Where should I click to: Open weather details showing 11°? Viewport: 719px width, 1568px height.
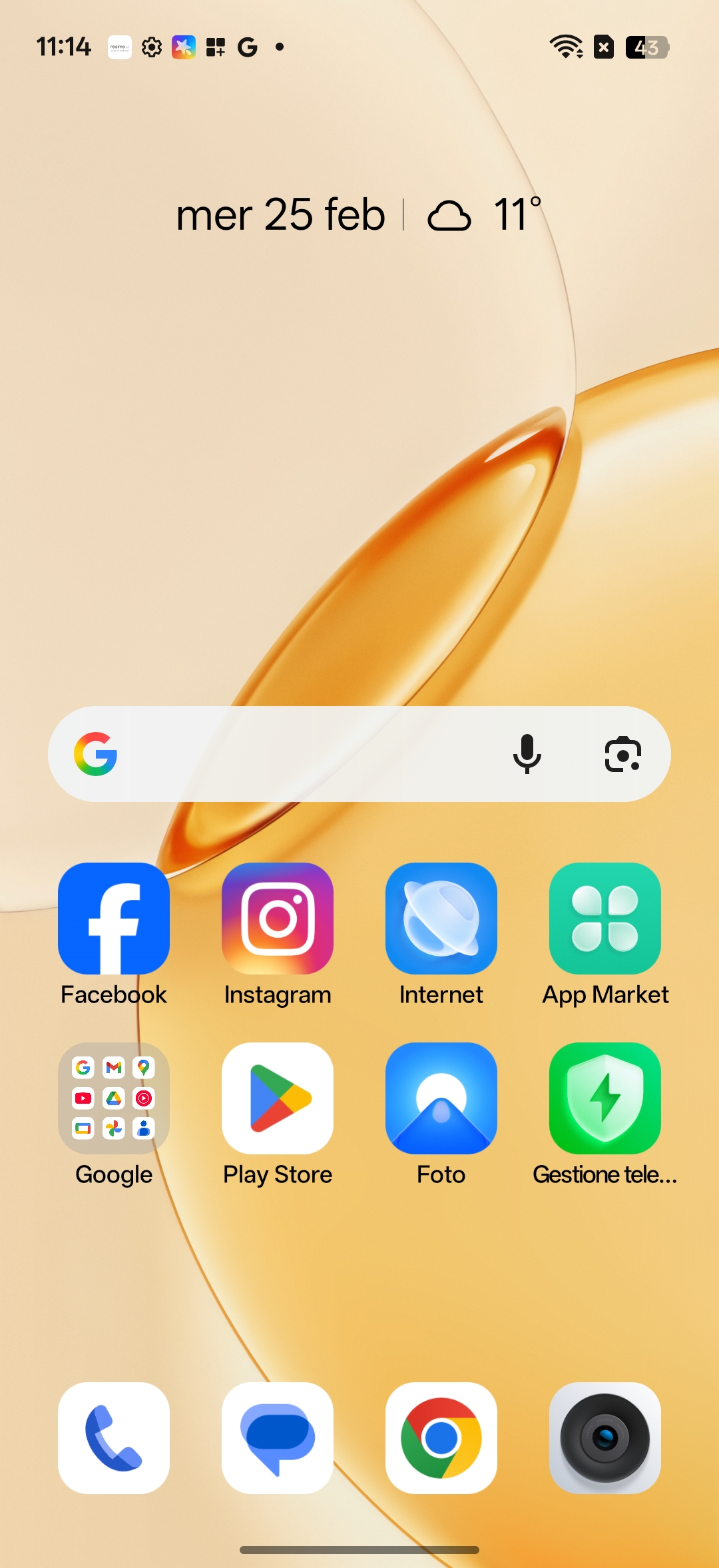click(x=486, y=215)
